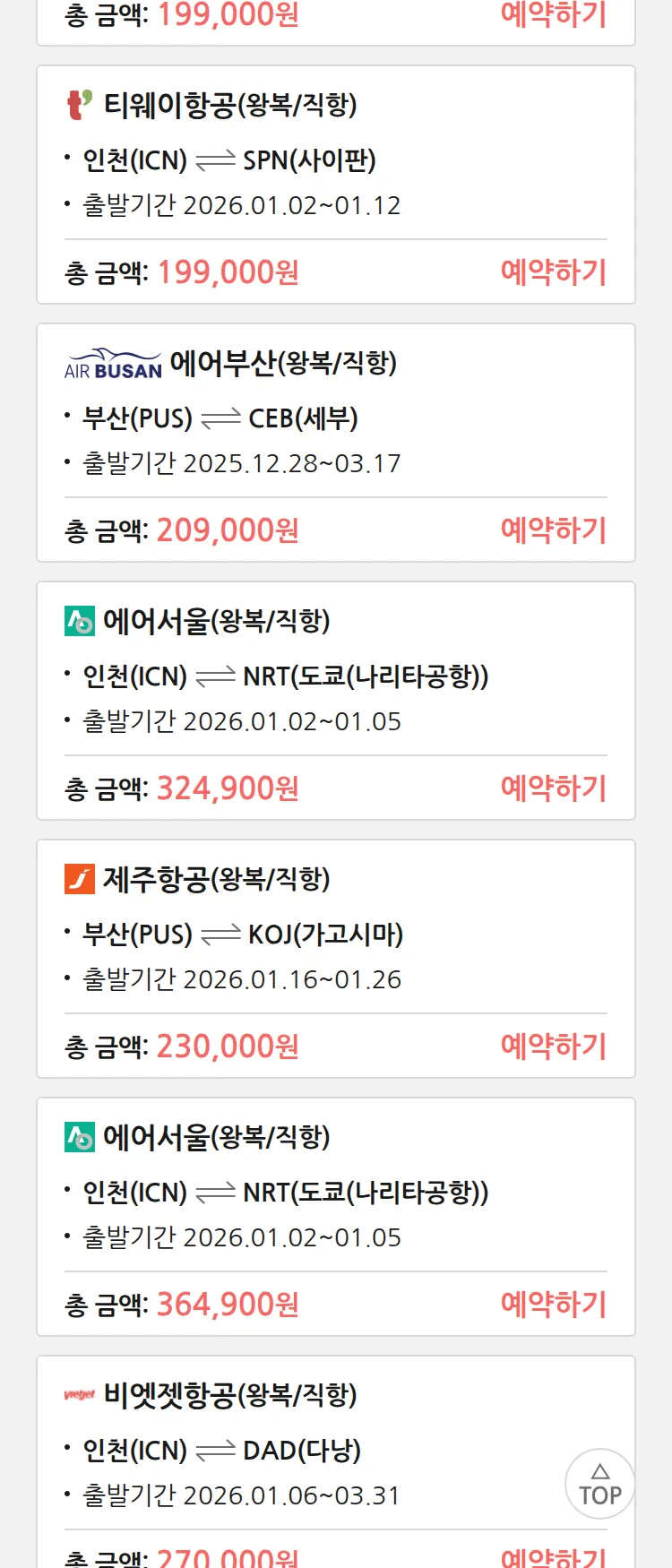Book the 199,000원 flight in the topmost card

point(553,14)
